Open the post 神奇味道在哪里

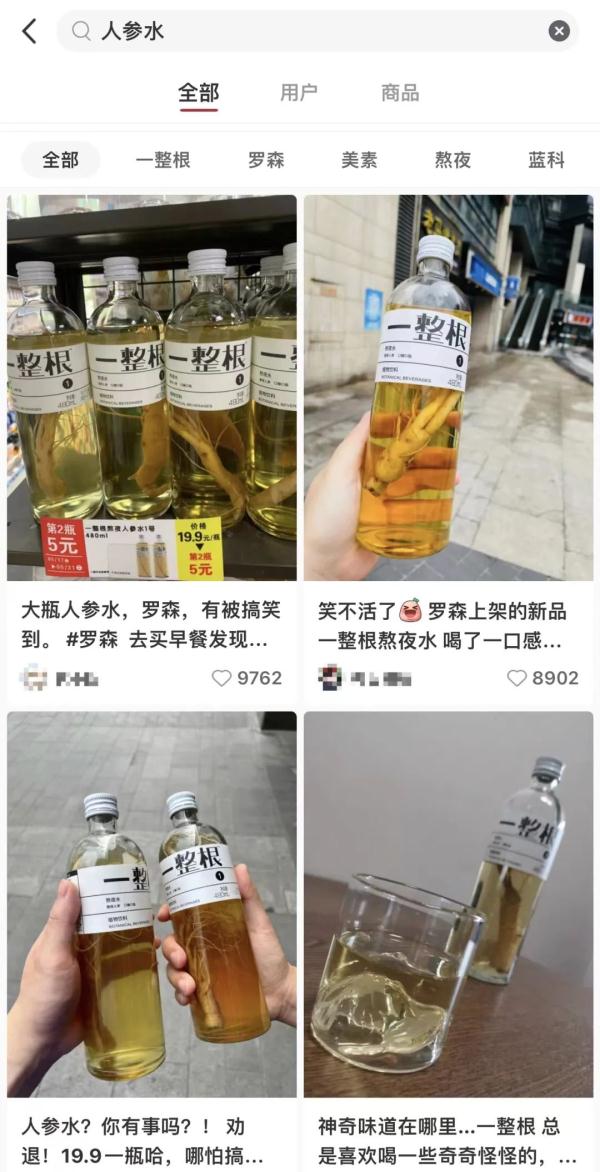coord(448,903)
